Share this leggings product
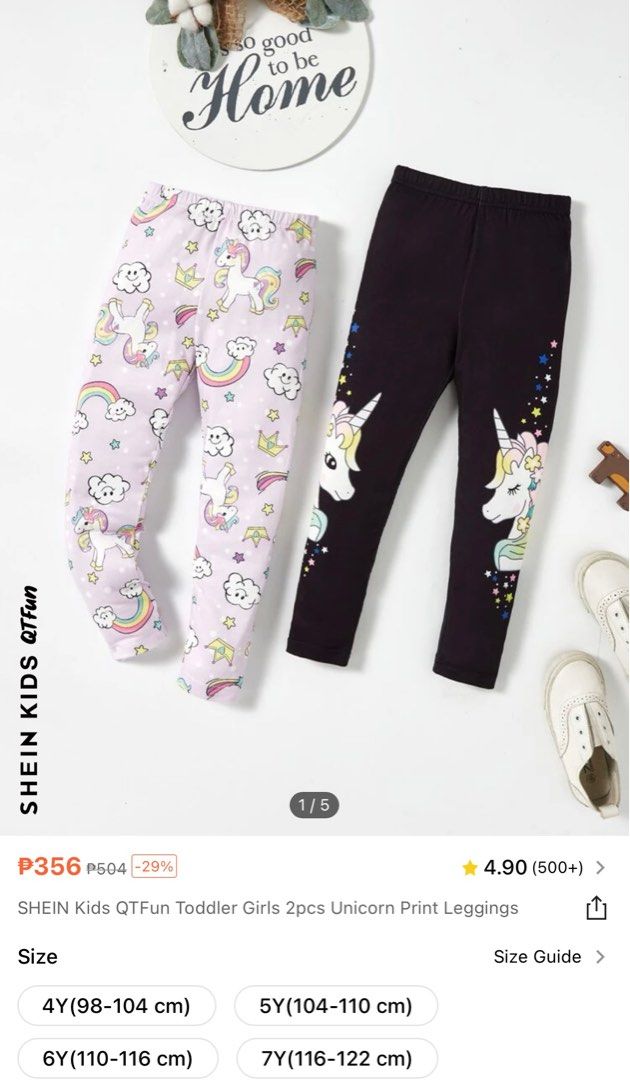This screenshot has width=630, height=1080. [x=596, y=908]
